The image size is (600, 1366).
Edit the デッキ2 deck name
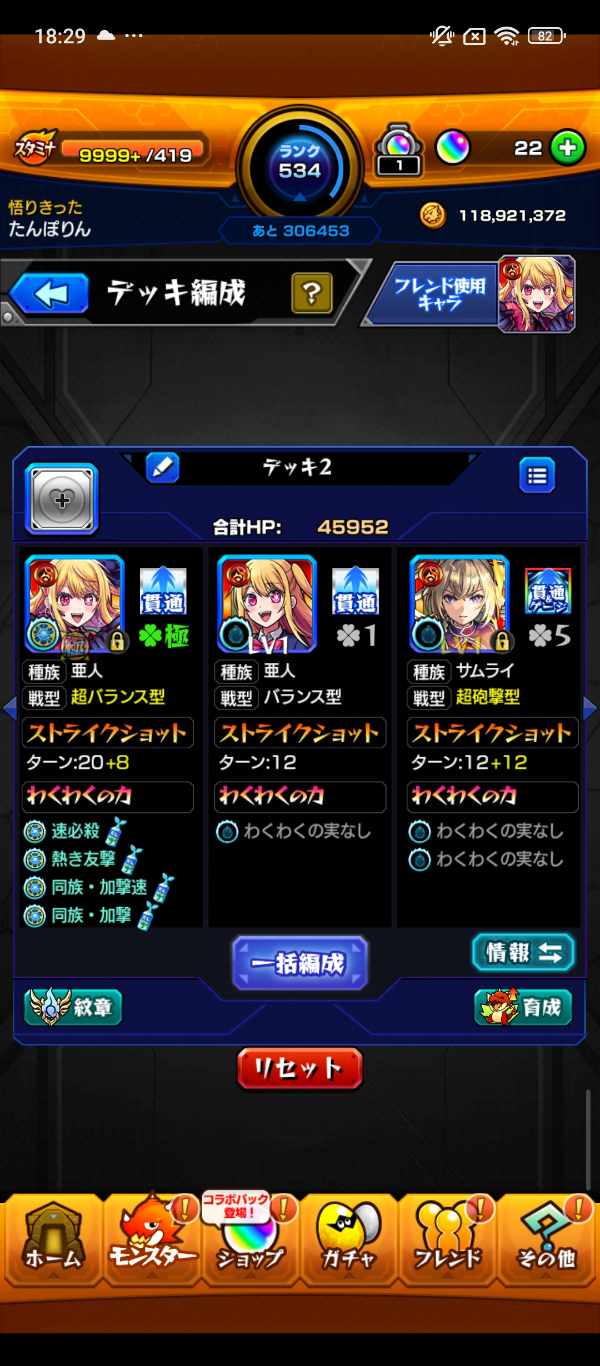pos(162,467)
